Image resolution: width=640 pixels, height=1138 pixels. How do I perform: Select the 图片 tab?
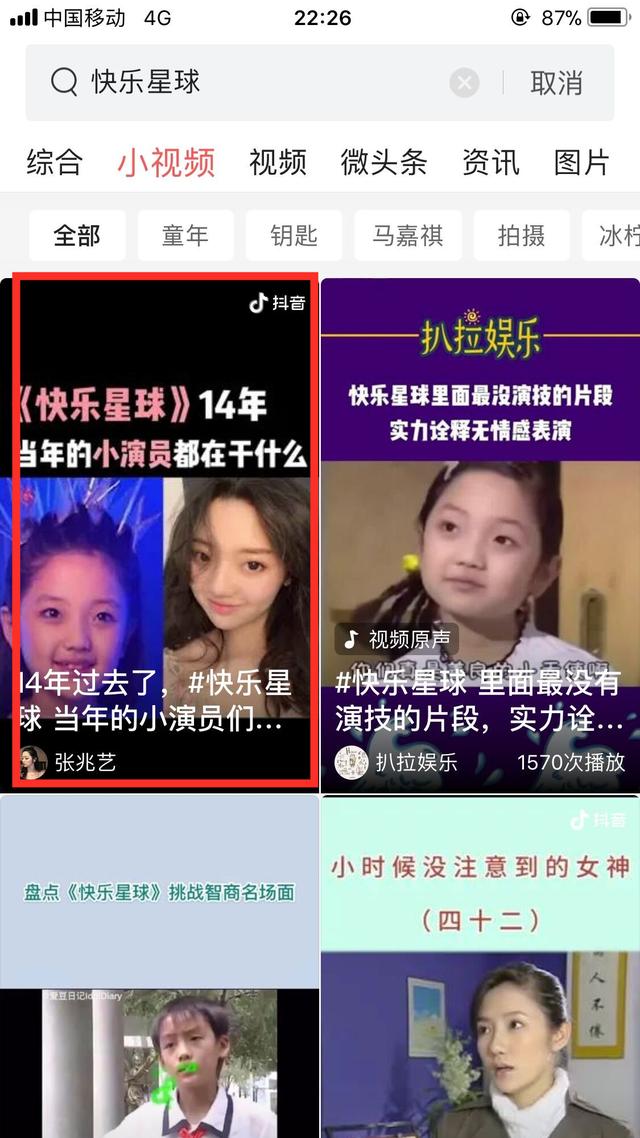[x=583, y=163]
